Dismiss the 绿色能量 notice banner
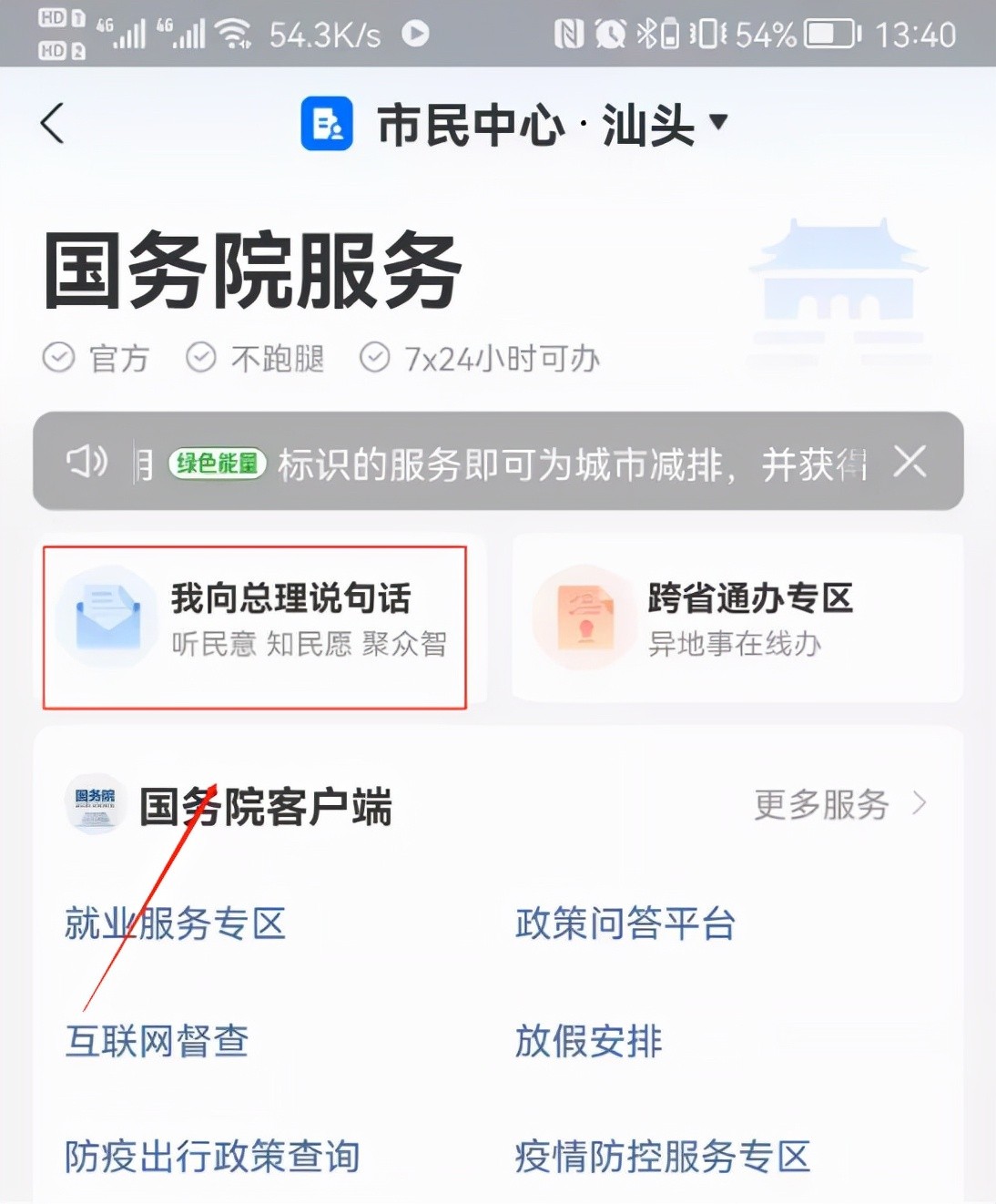The height and width of the screenshot is (1204, 996). [x=910, y=462]
